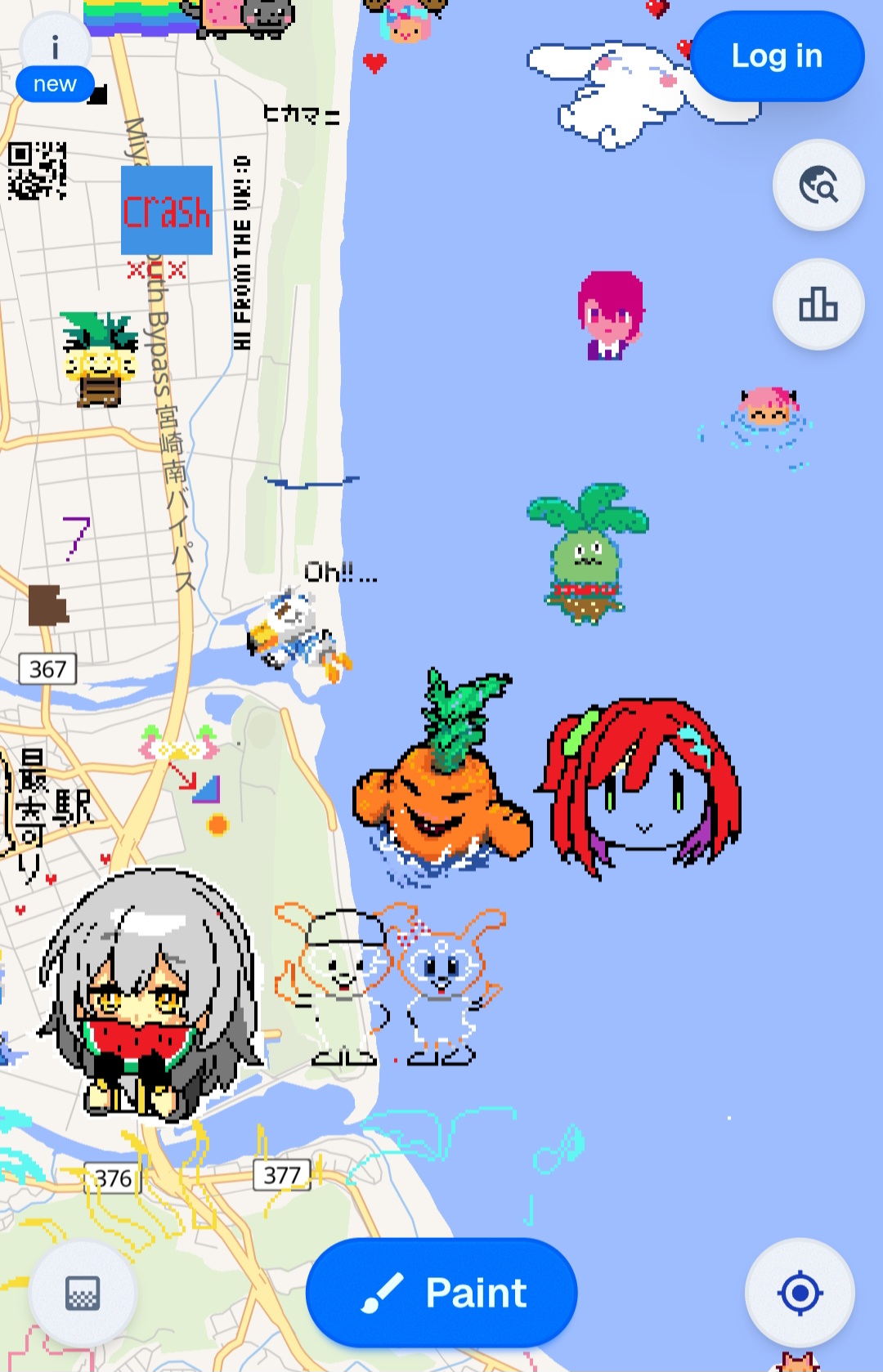The width and height of the screenshot is (883, 1372).
Task: Open the globe search button
Action: coord(818,185)
